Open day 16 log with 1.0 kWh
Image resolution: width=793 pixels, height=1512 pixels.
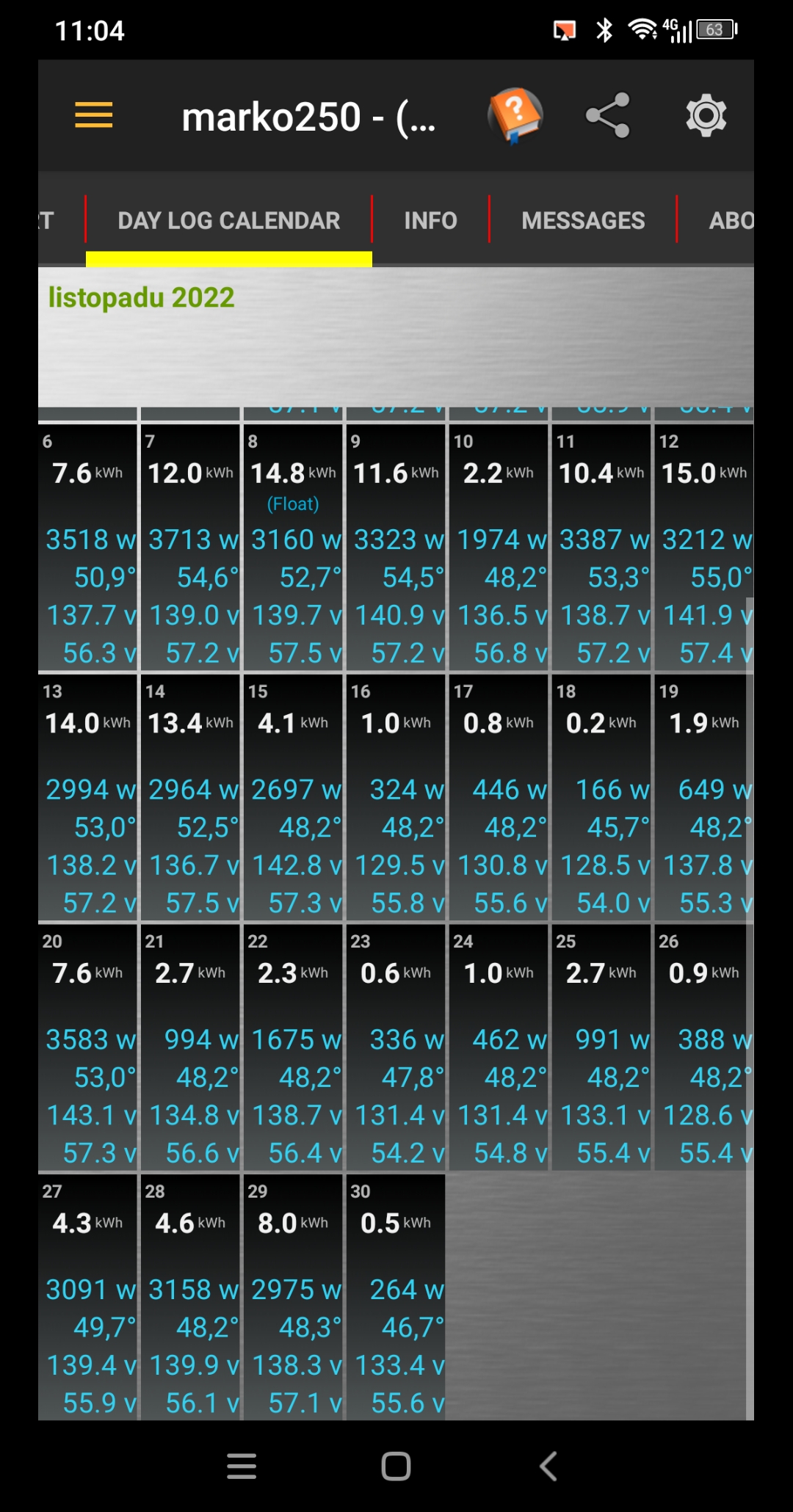click(x=396, y=797)
